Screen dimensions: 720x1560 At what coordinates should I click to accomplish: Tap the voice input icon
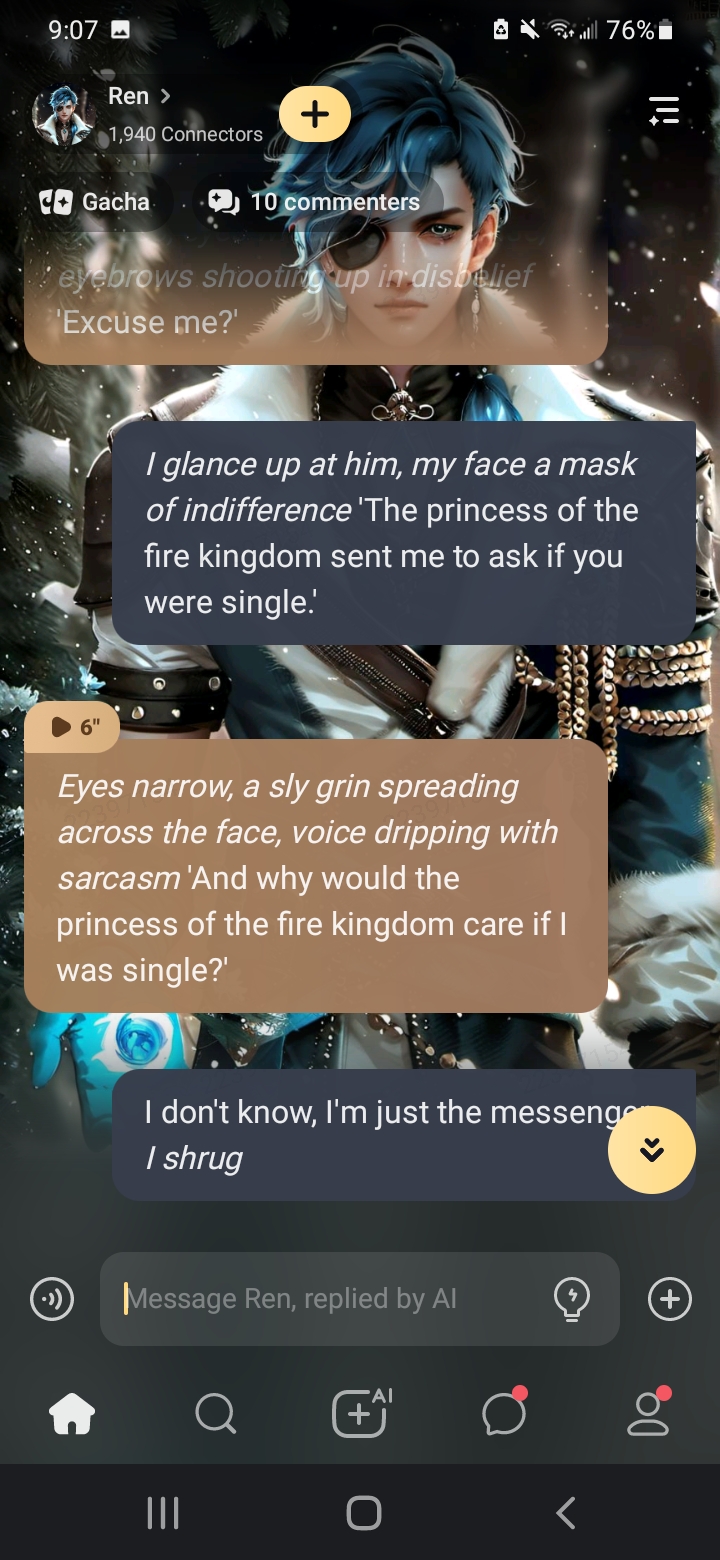(52, 1299)
